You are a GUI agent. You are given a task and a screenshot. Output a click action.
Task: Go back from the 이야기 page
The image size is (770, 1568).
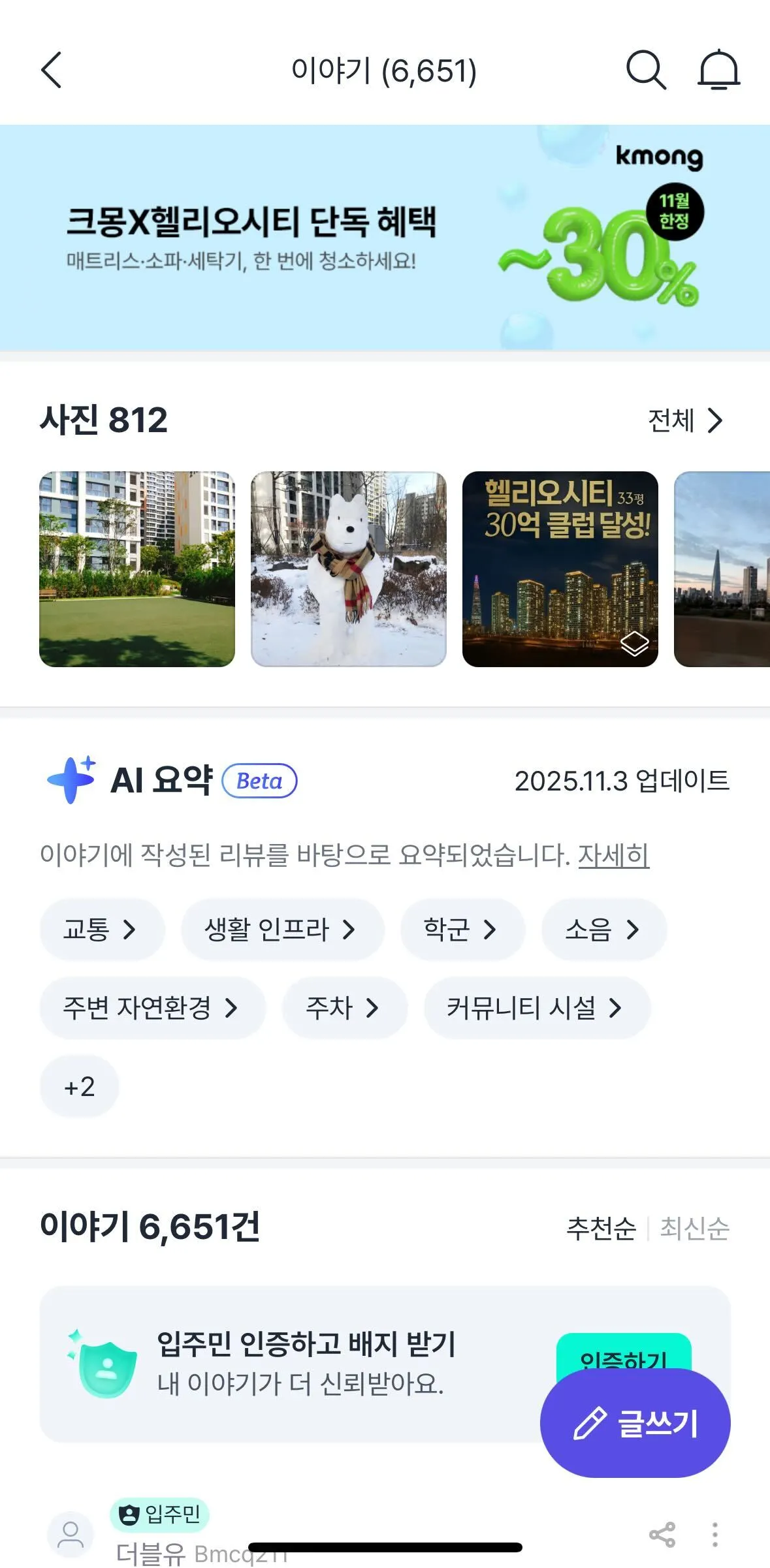(x=52, y=70)
